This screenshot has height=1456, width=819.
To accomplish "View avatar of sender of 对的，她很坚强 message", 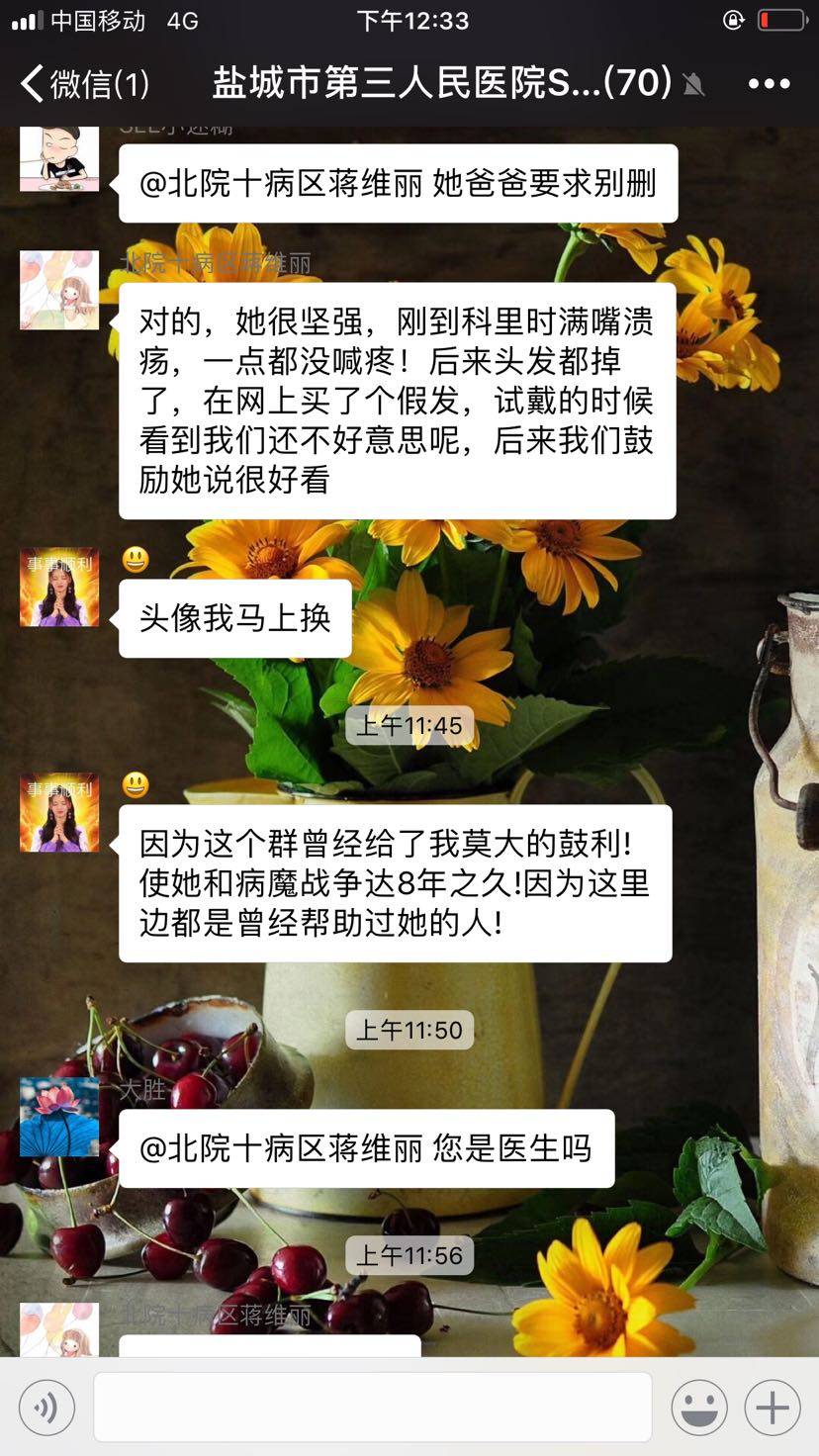I will pos(59,290).
